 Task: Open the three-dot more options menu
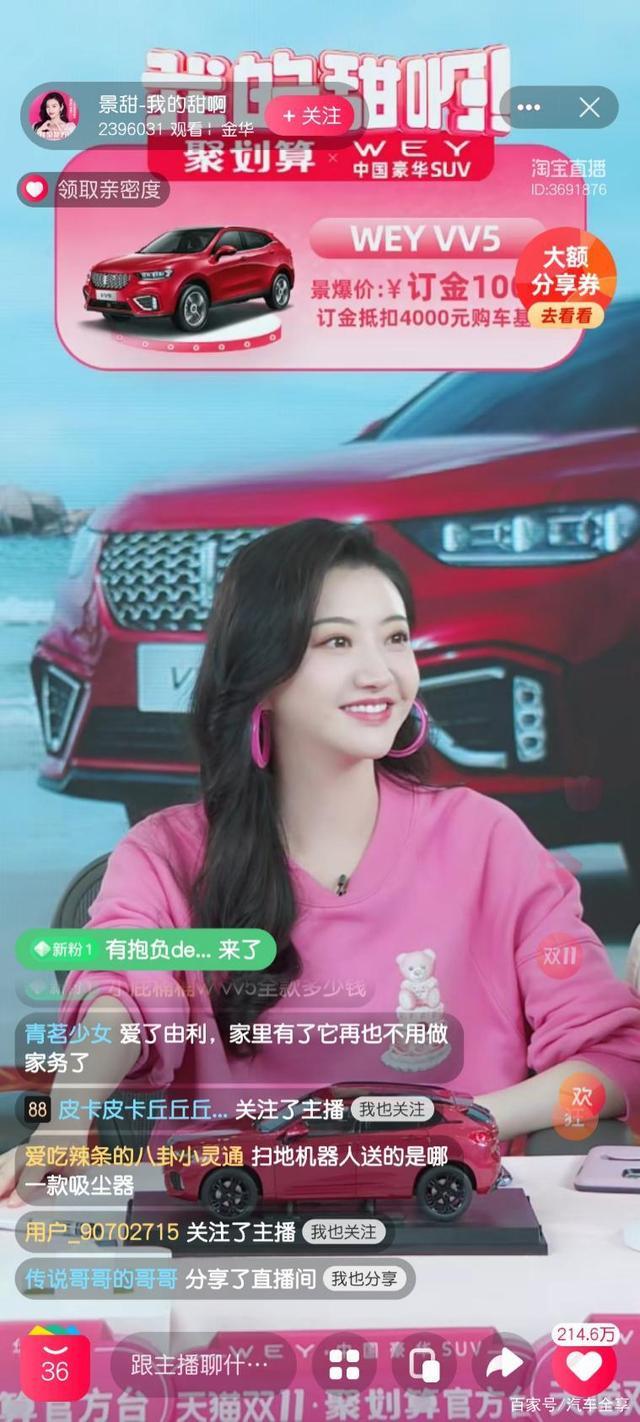tap(529, 107)
